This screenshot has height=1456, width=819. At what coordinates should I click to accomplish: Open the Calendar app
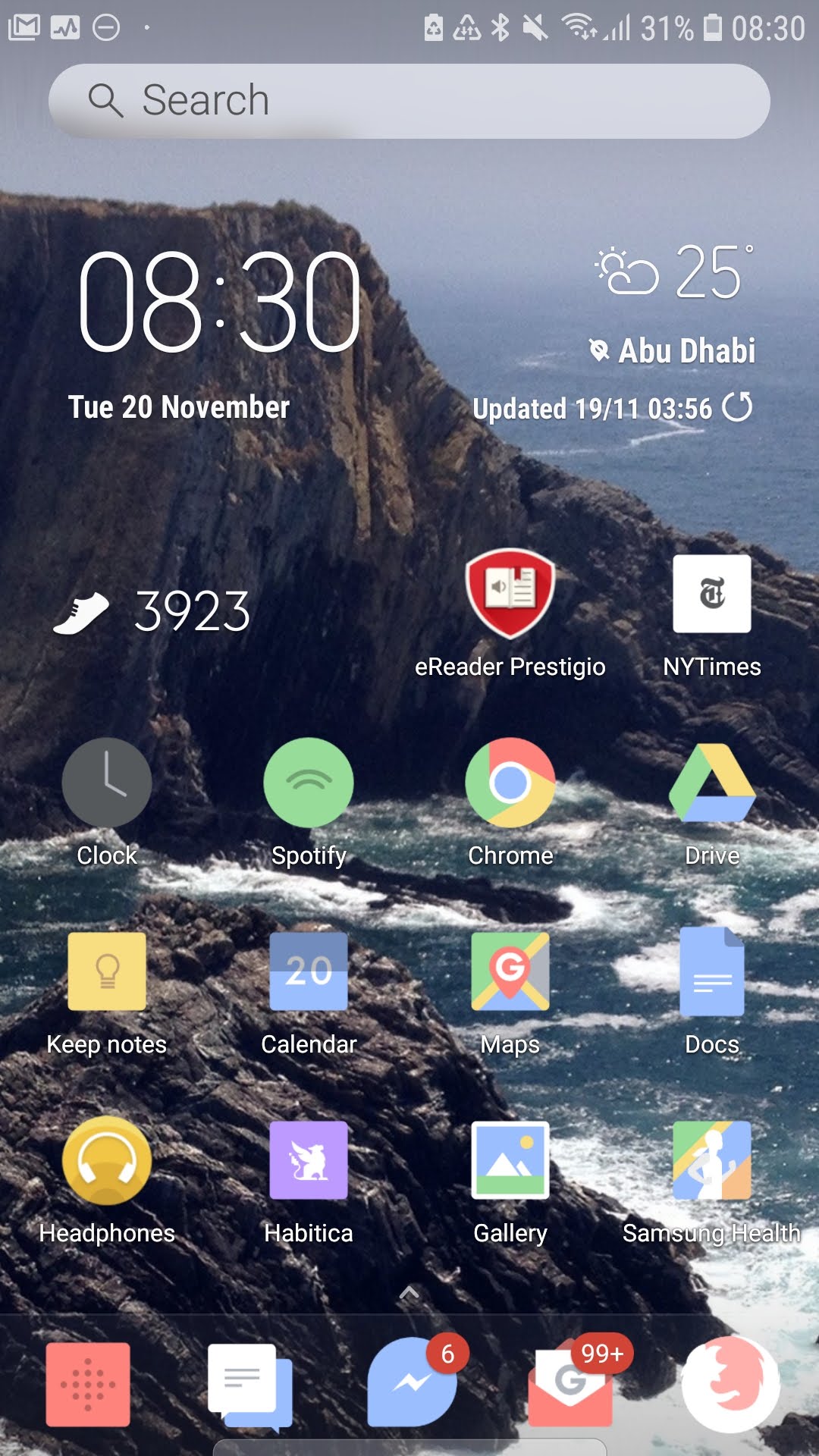click(309, 971)
